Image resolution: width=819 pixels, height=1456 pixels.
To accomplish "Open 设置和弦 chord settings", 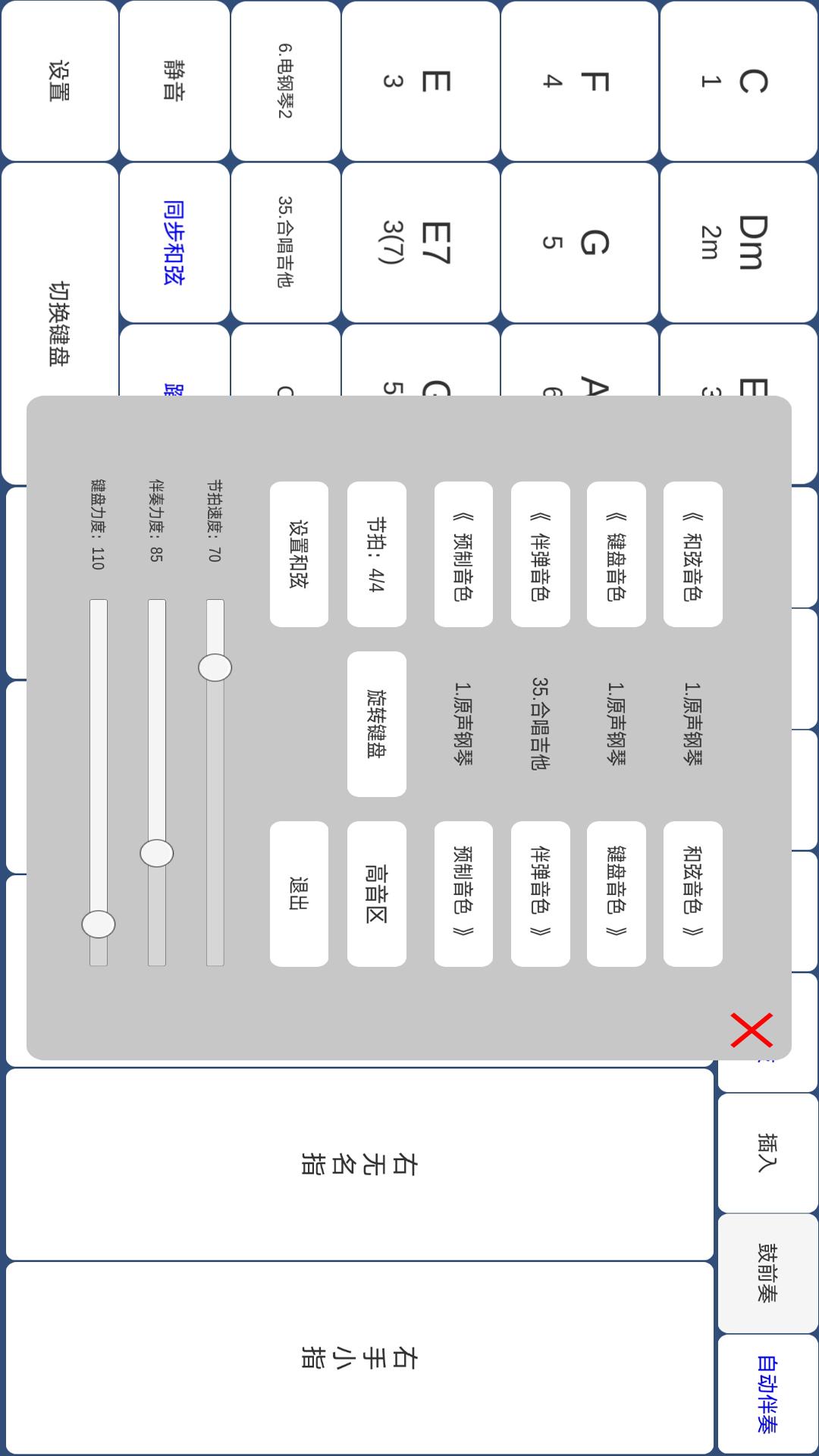I will pos(299,554).
